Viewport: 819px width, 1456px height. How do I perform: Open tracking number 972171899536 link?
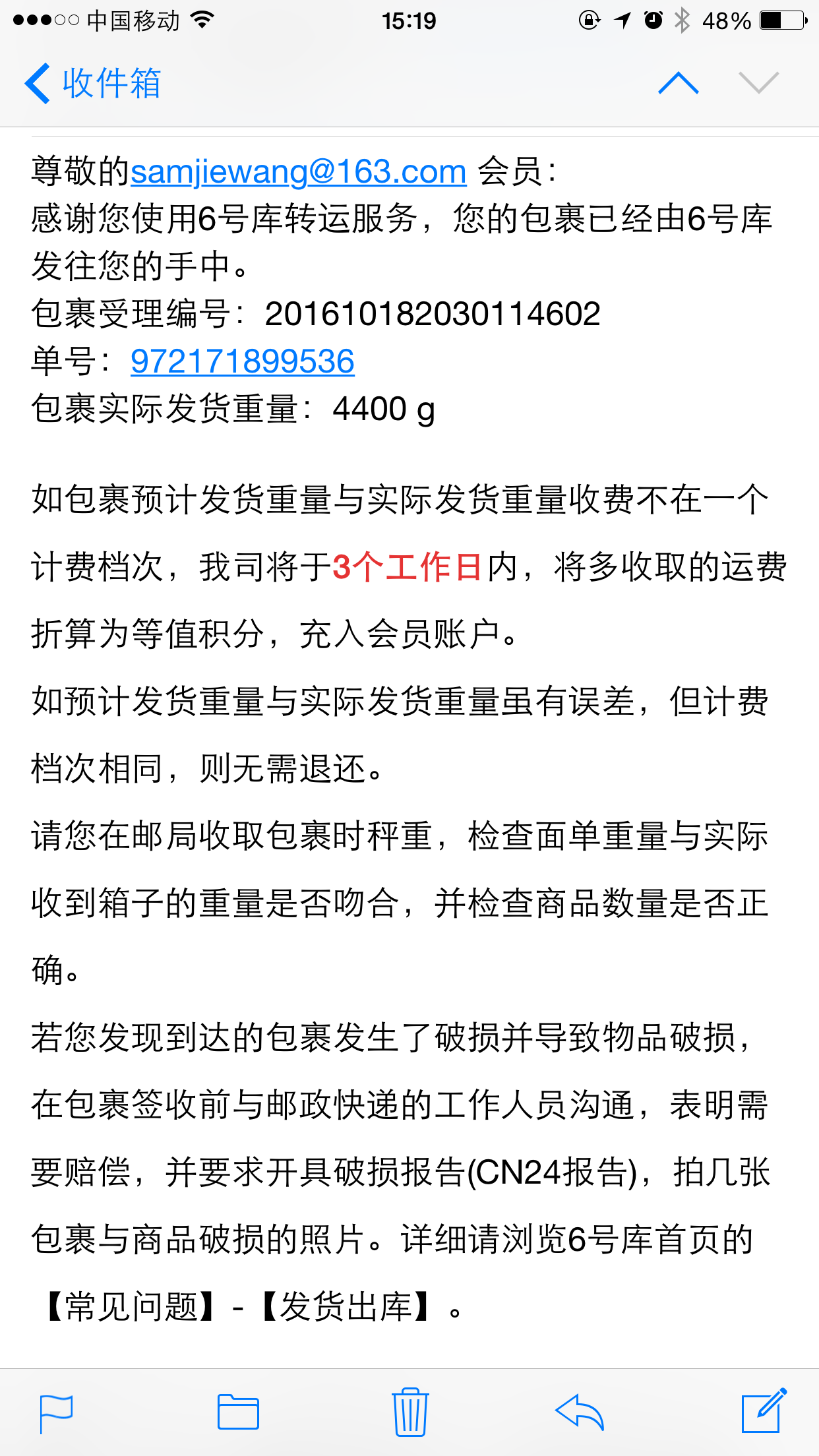tap(243, 361)
